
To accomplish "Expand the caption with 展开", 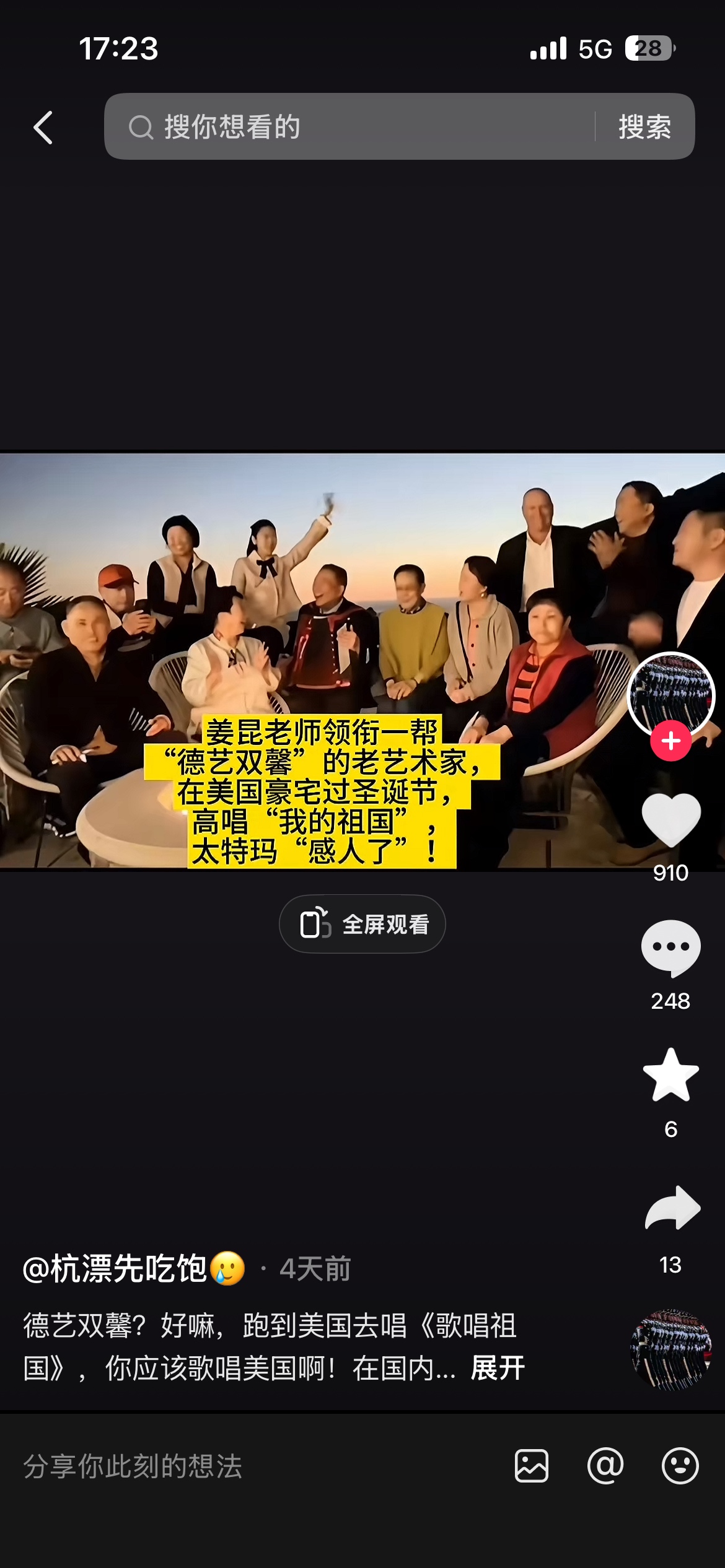I will (498, 1368).
